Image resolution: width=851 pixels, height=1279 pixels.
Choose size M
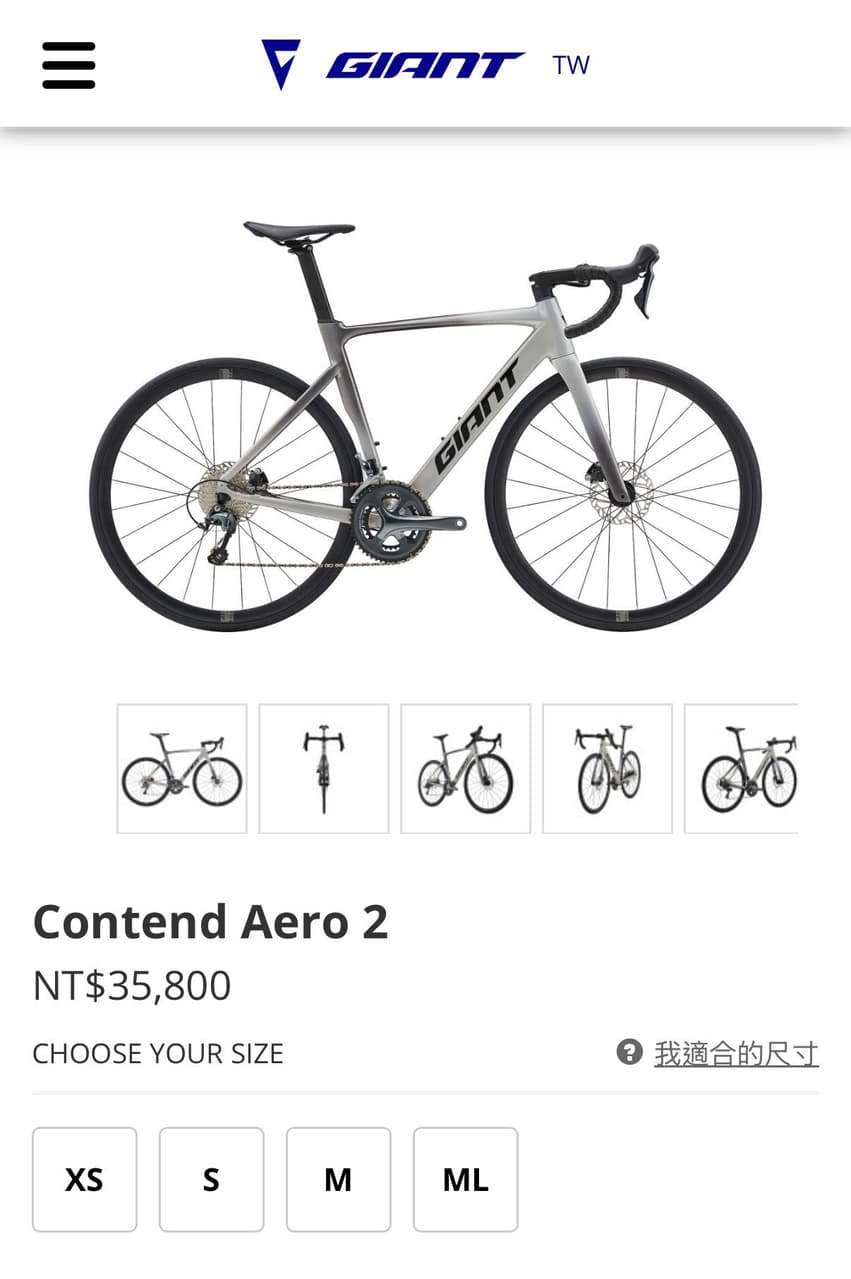338,1179
